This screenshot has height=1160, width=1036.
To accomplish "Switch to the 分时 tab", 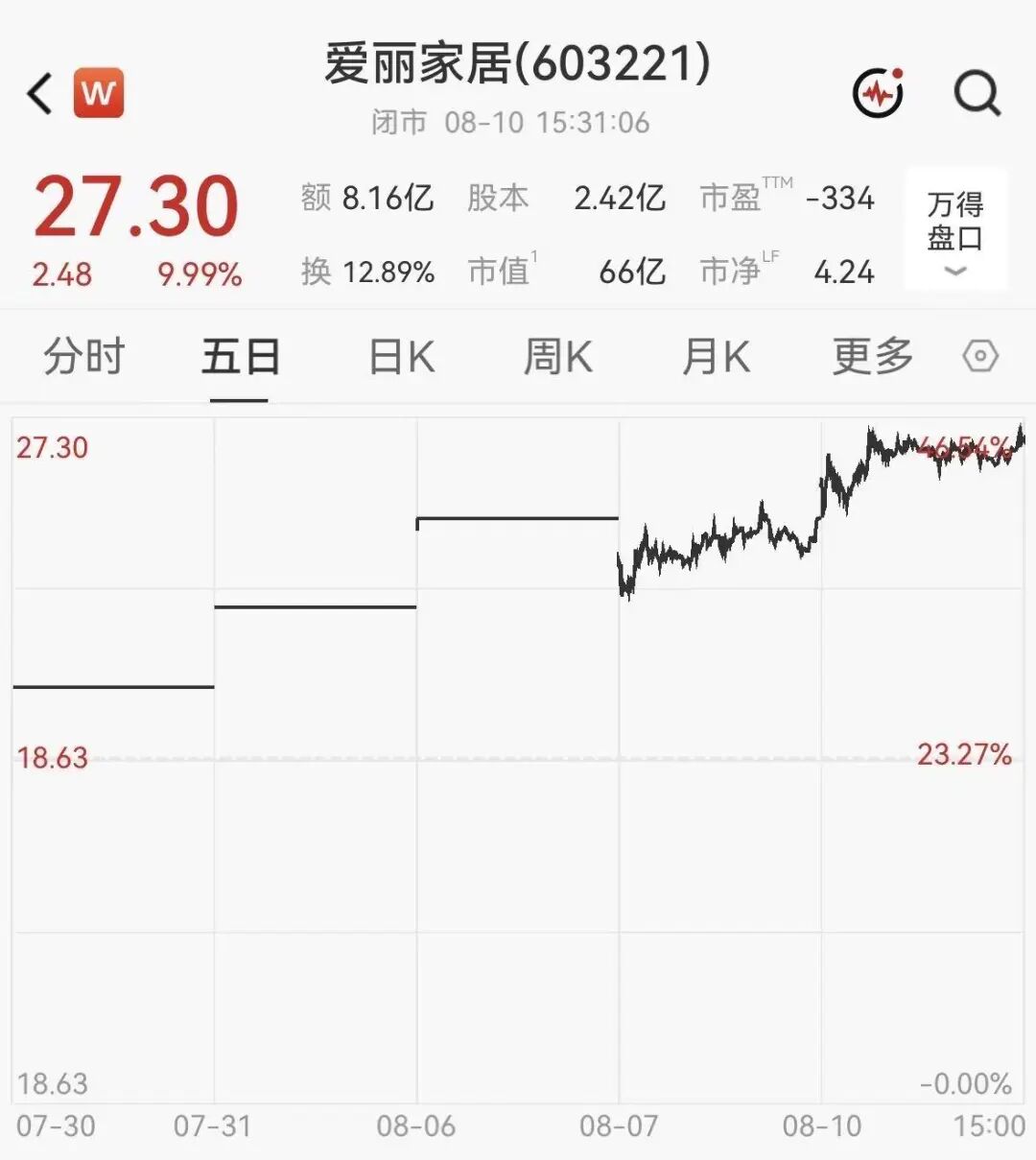I will (x=84, y=357).
